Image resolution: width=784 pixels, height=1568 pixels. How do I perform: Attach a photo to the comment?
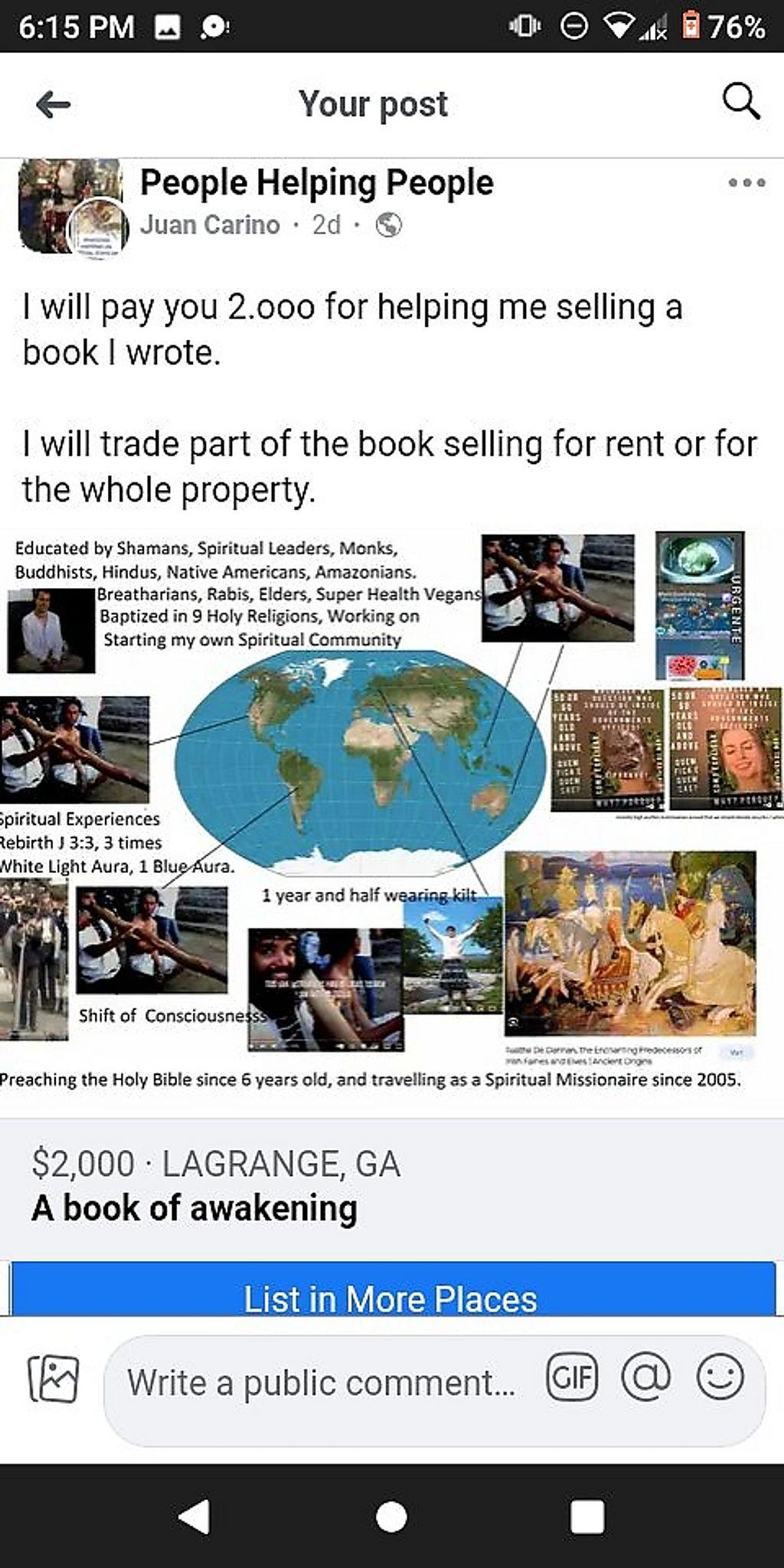click(x=53, y=1379)
